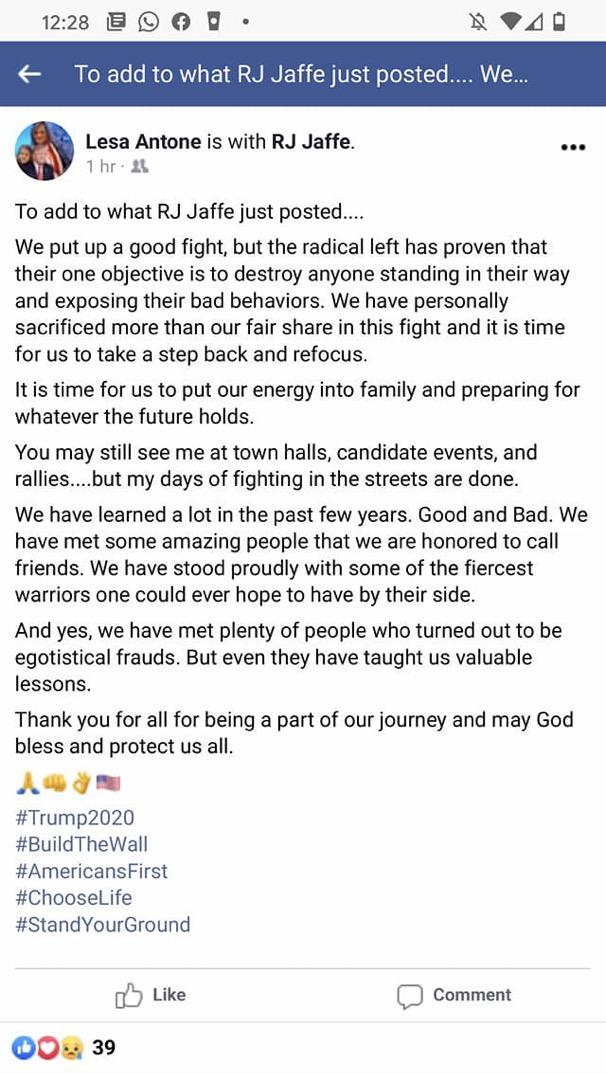View posts tagged #StandYourGround
The width and height of the screenshot is (606, 1073).
[102, 925]
